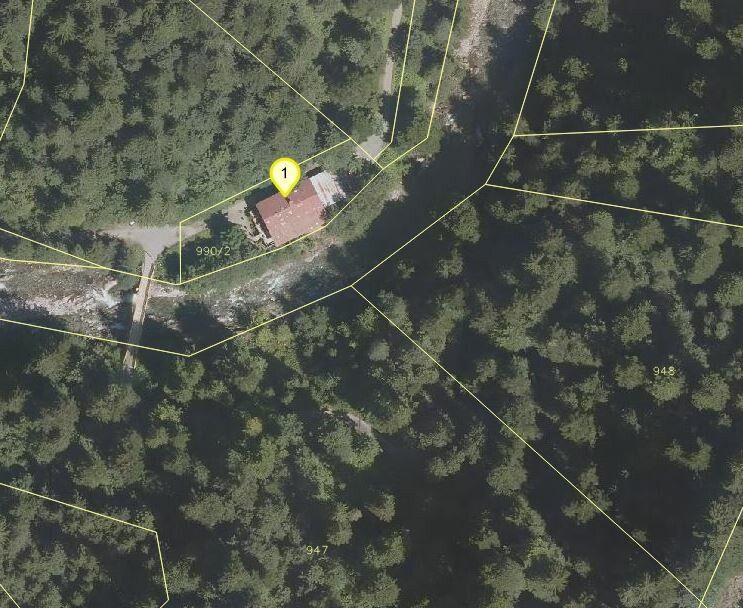Viewport: 743px width, 608px height.
Task: Tap the yellow map marker numbered 1
Action: tap(285, 175)
